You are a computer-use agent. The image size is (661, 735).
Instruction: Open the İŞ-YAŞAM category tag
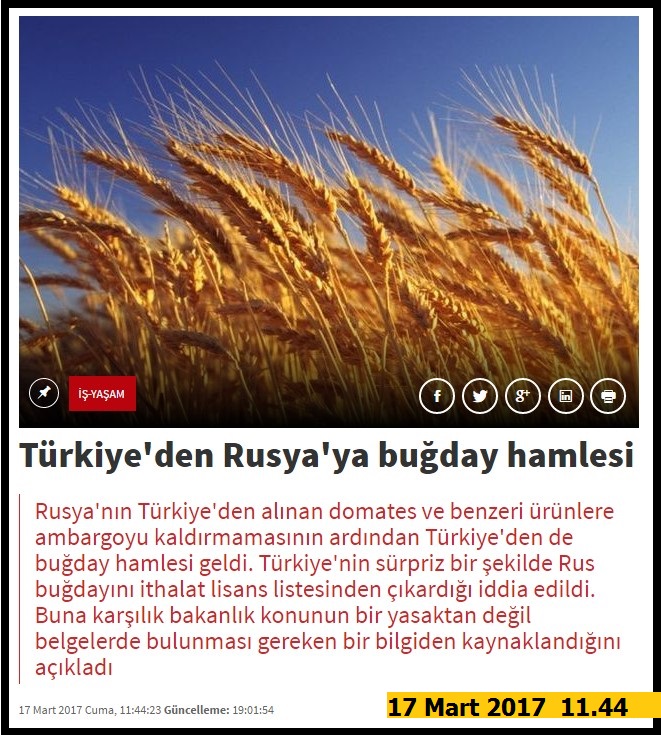102,394
